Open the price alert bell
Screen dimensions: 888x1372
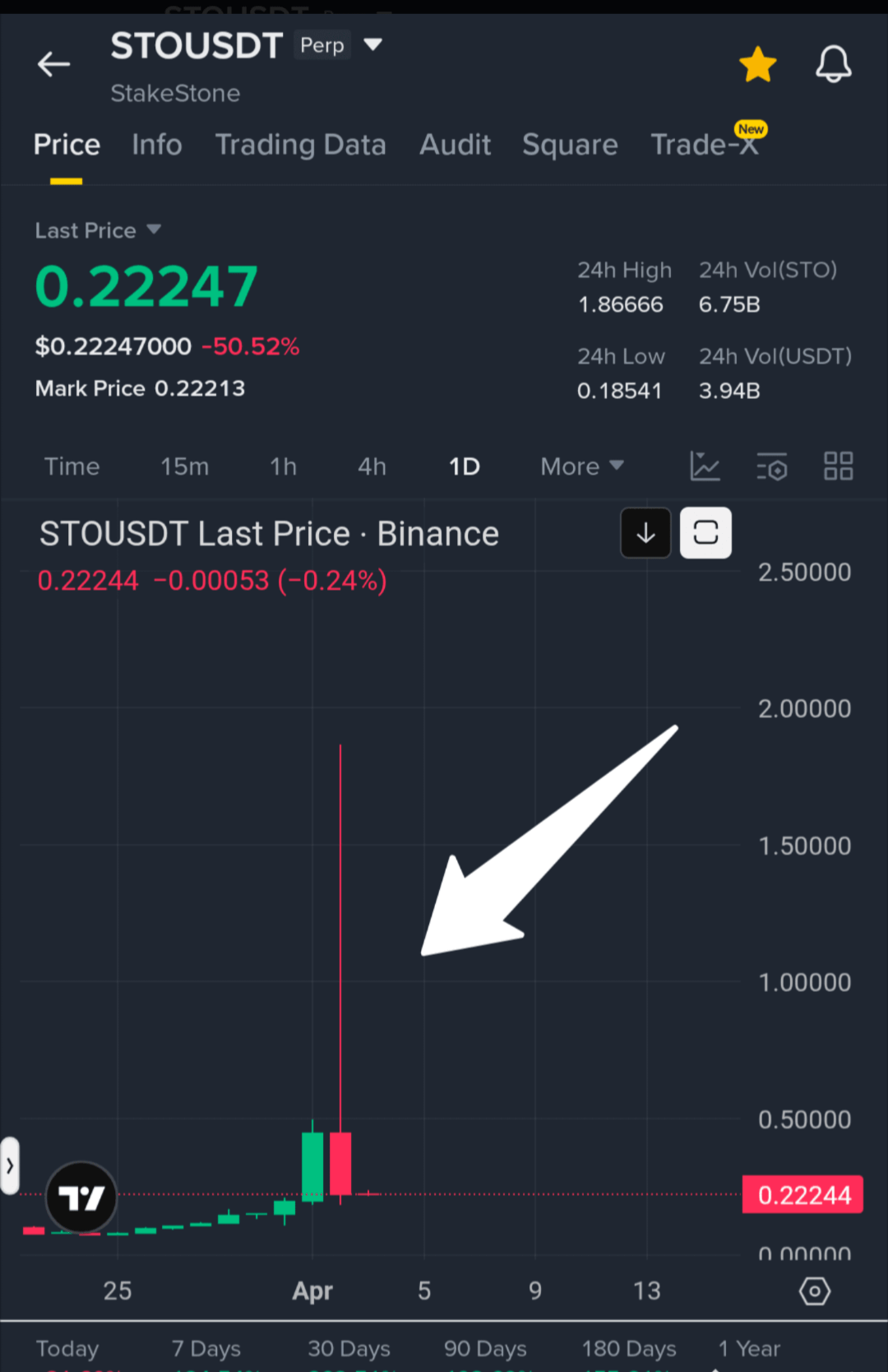(x=833, y=64)
